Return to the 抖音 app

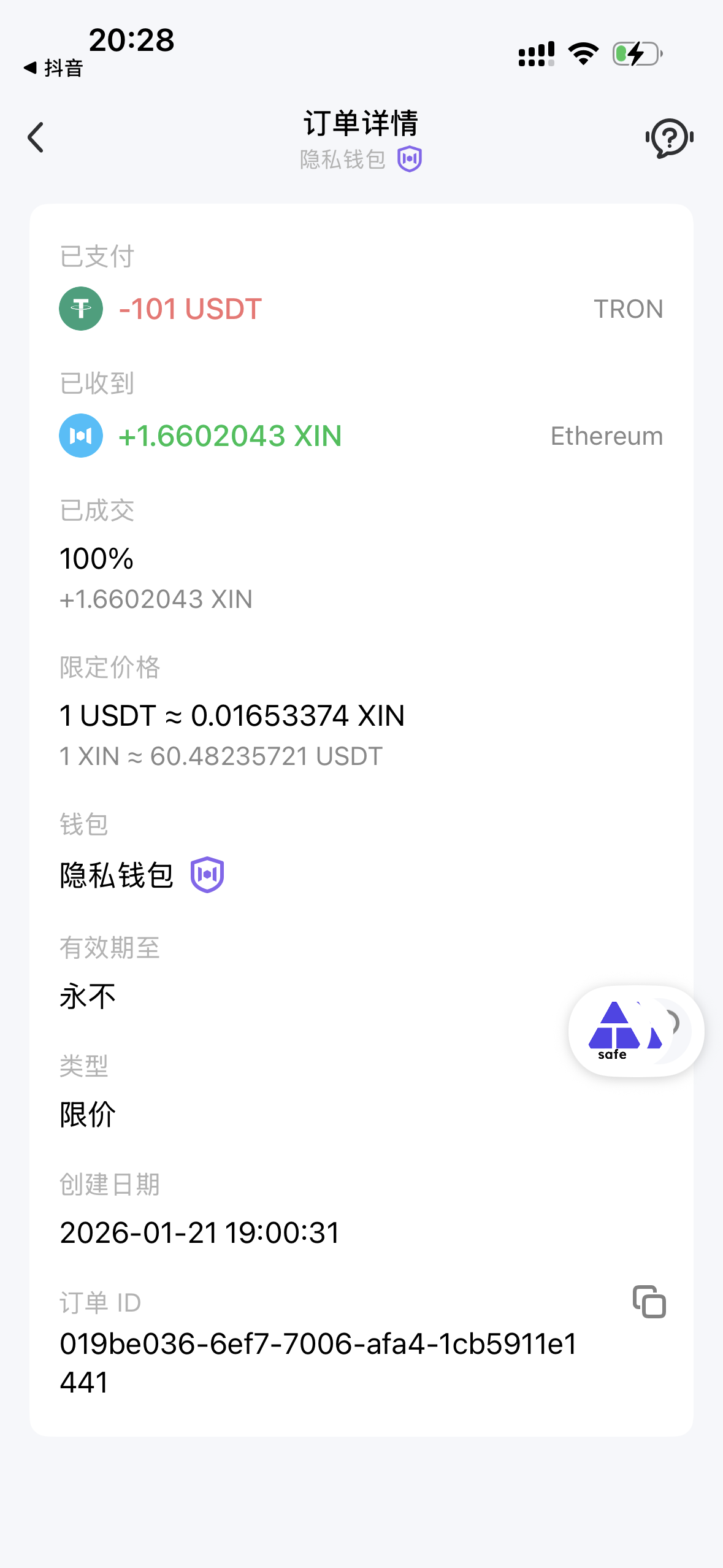tap(54, 67)
